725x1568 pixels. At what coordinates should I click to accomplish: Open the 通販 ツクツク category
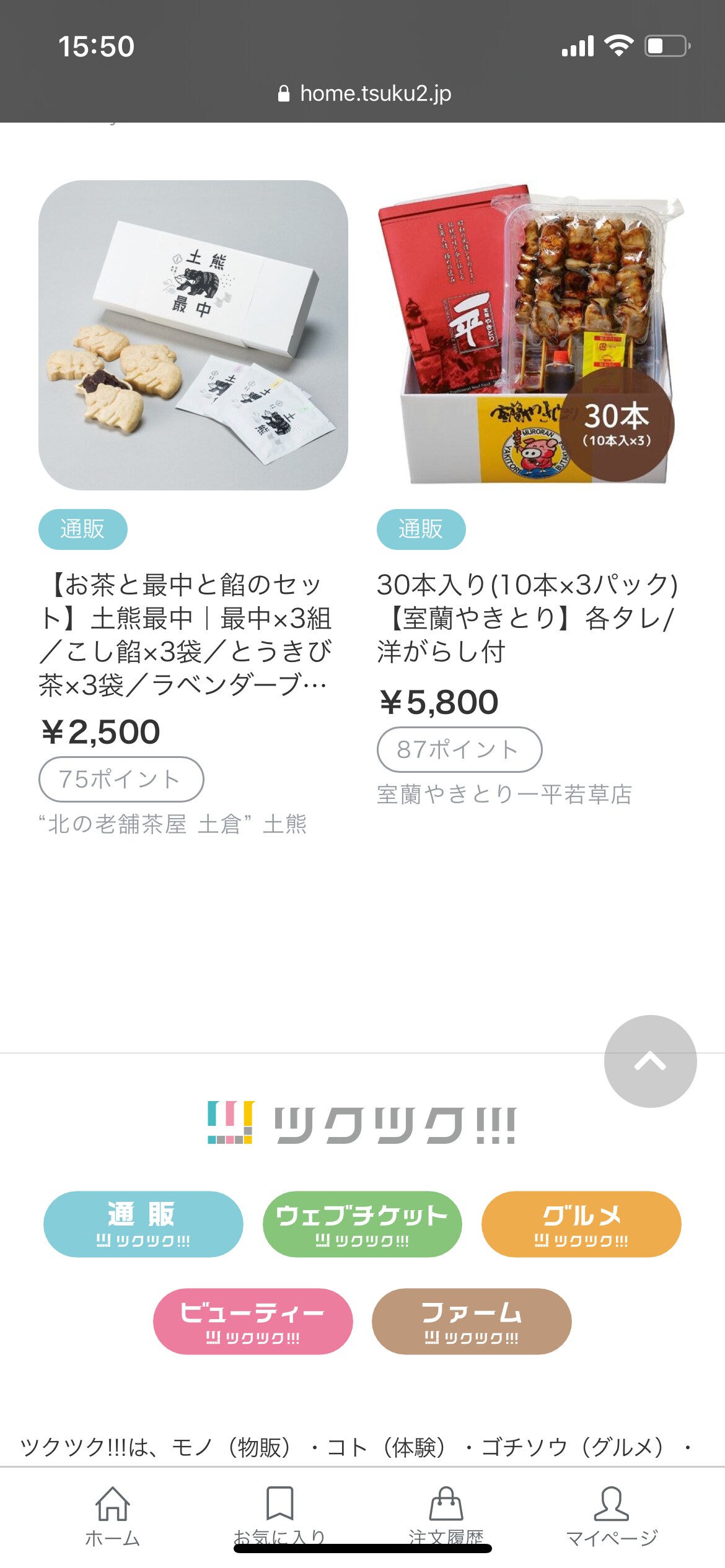click(x=143, y=1224)
